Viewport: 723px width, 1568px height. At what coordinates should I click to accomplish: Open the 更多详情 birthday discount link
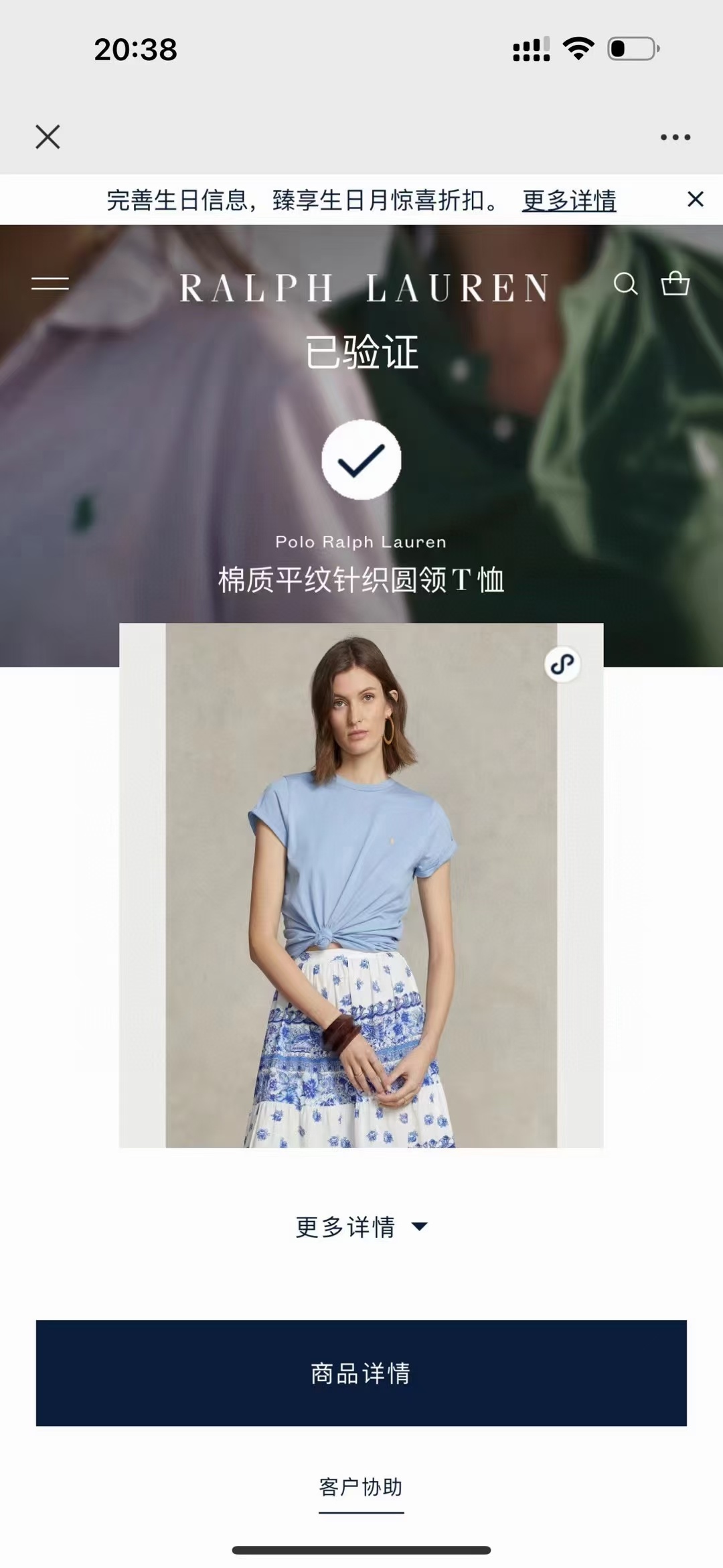click(x=569, y=200)
